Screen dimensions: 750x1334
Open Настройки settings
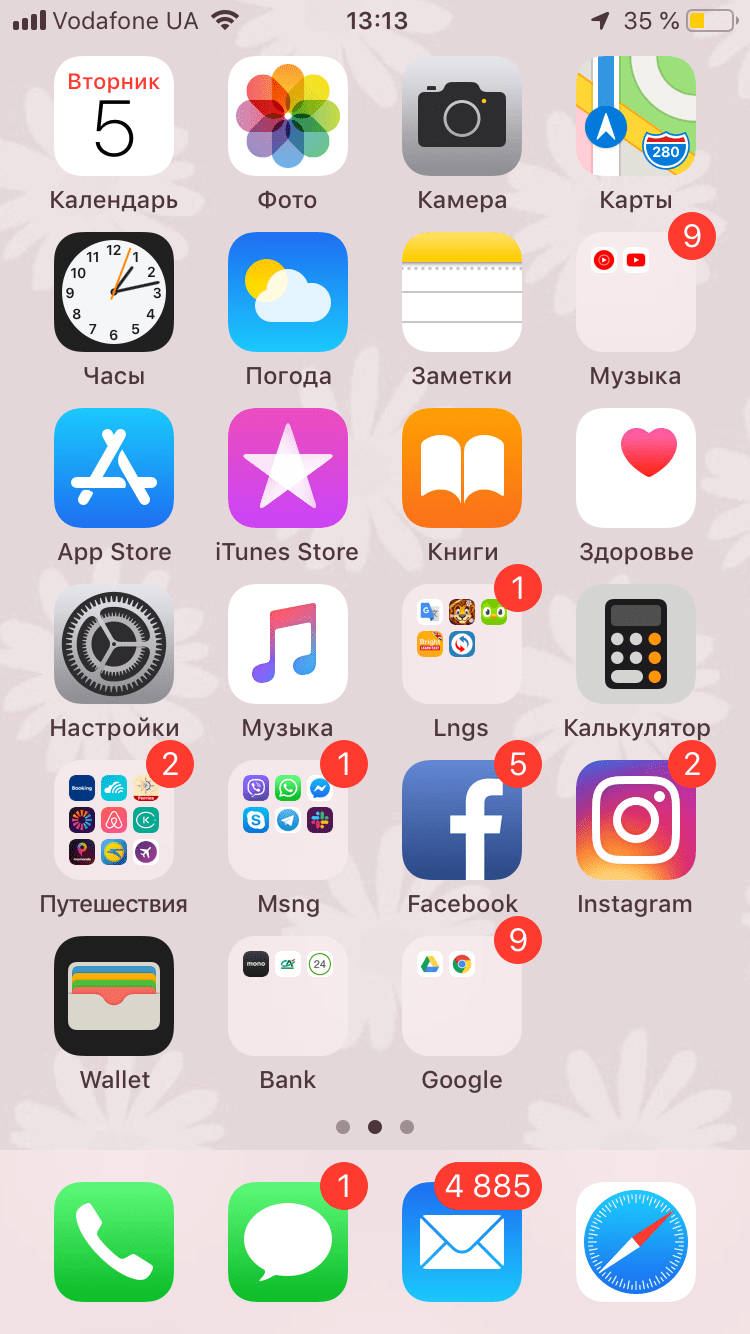[114, 644]
